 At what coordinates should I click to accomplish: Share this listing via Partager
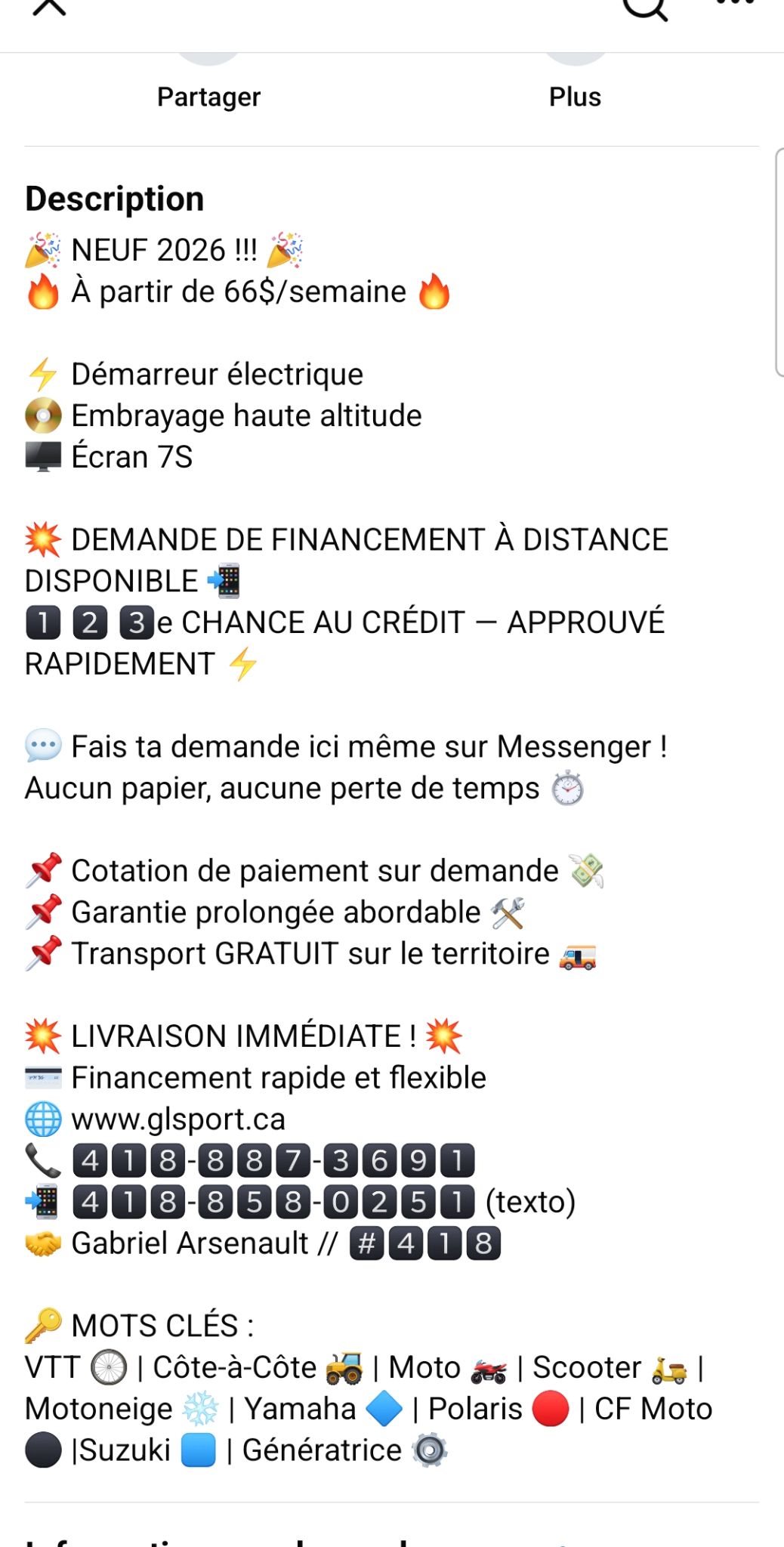click(x=208, y=85)
